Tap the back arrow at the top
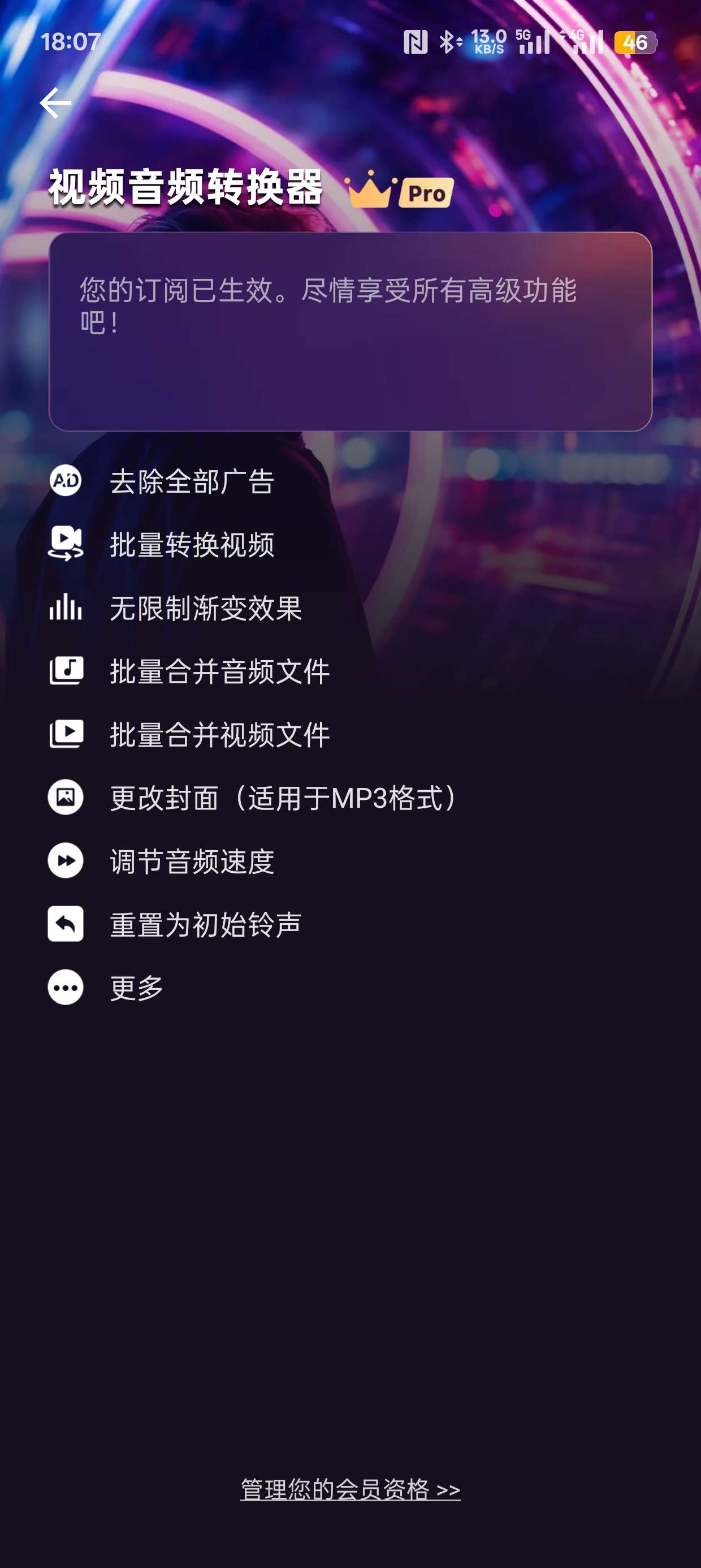Screen dimensions: 701x1568 coord(55,103)
